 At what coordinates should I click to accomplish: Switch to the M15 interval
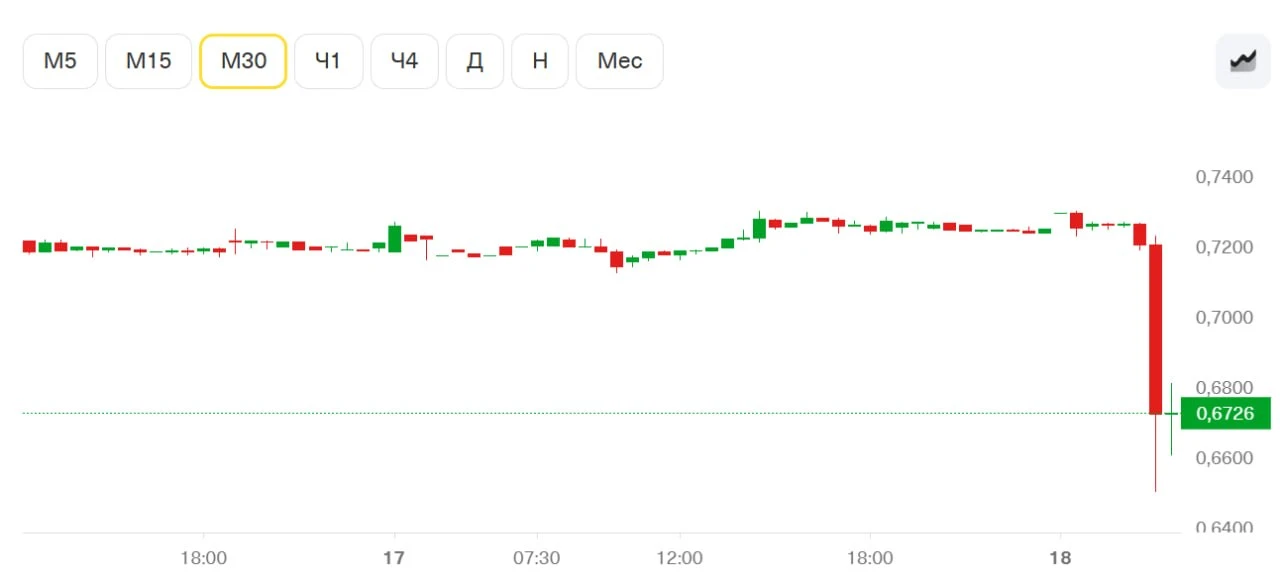coord(148,61)
